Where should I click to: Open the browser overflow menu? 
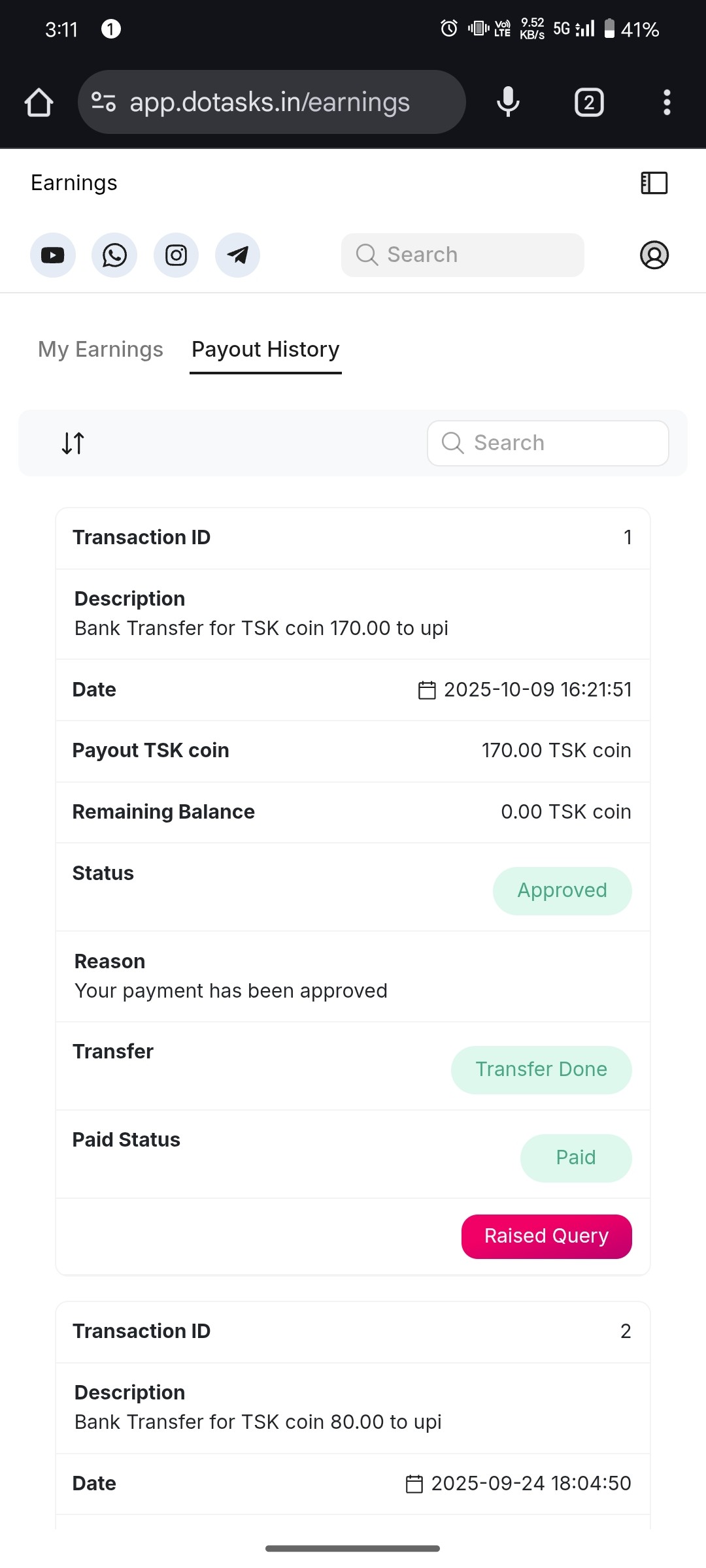(667, 103)
